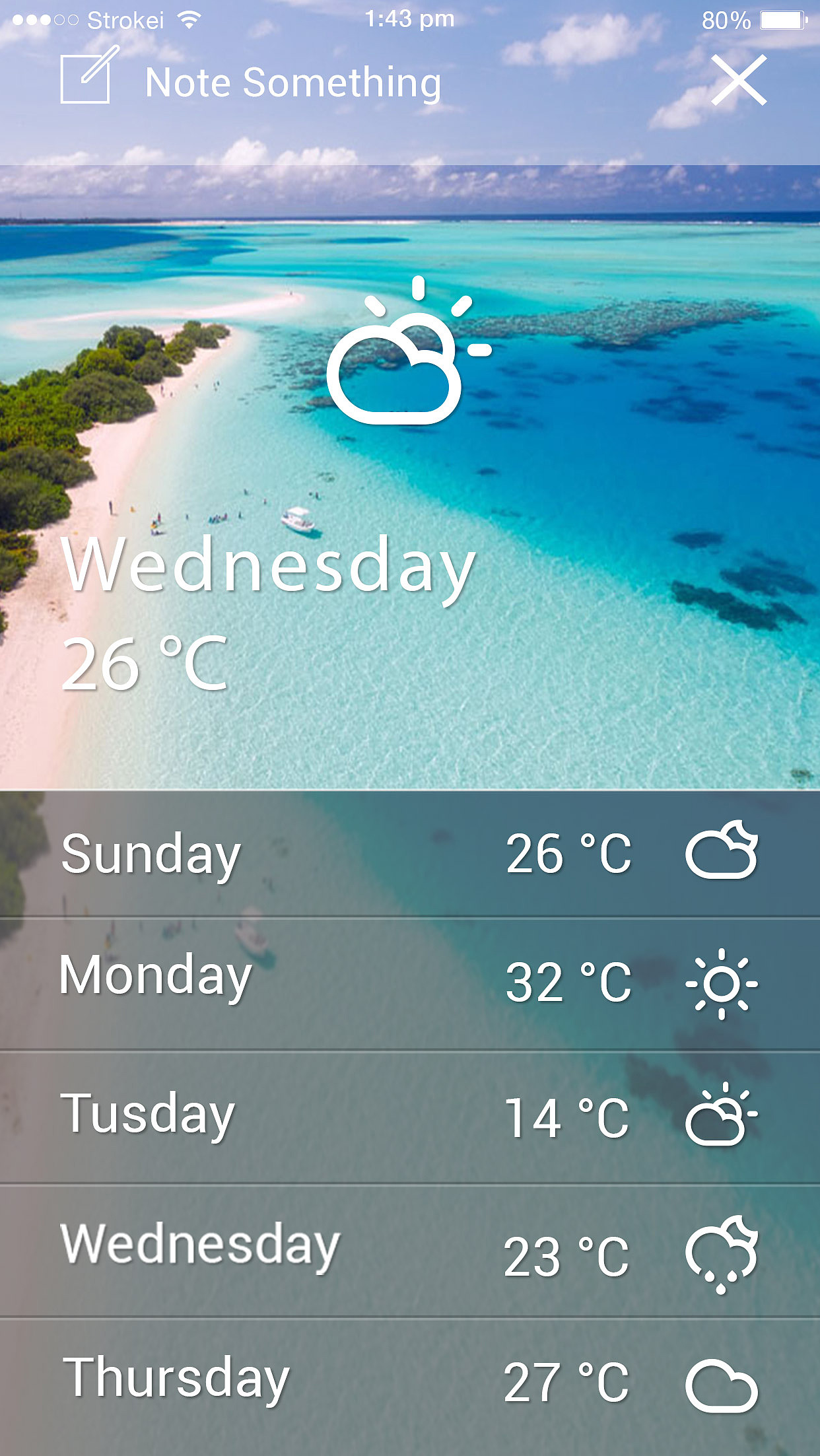This screenshot has width=820, height=1456.
Task: View Wednesday's 23 °C forecast row
Action: coord(410,1252)
